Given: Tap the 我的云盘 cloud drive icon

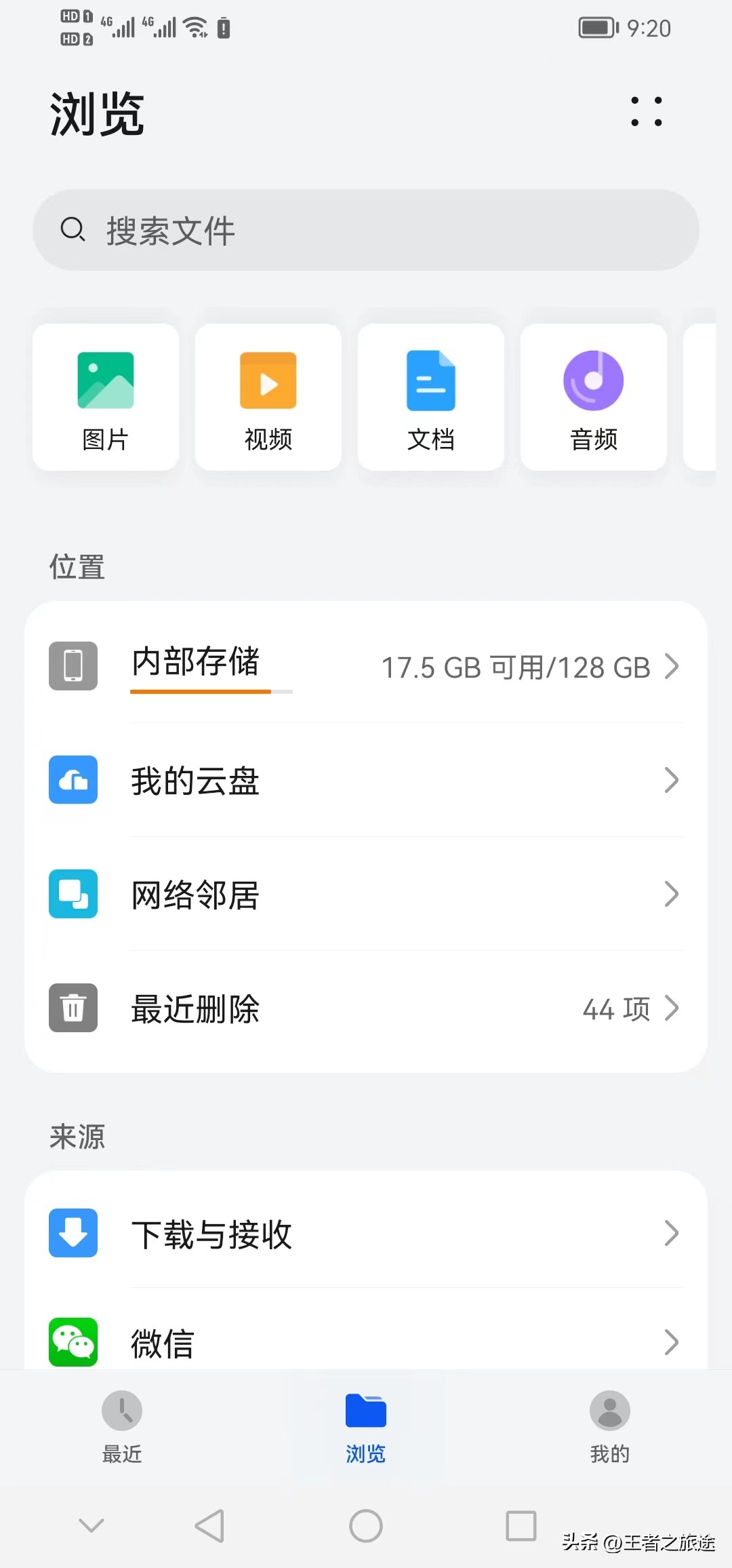Looking at the screenshot, I should click(x=73, y=780).
